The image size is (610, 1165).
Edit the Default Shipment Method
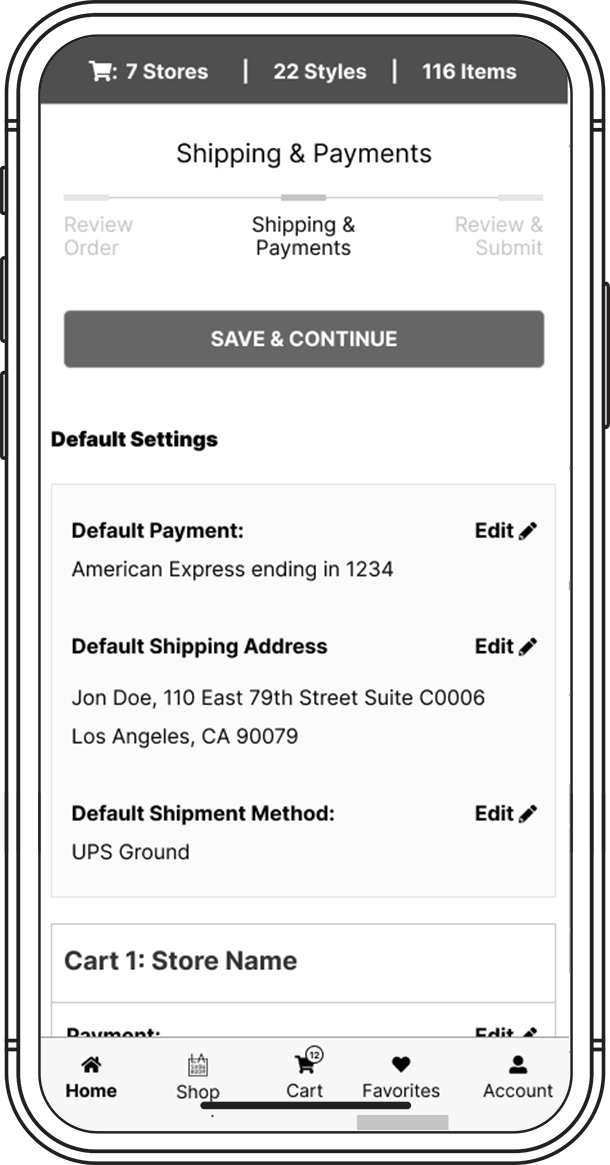point(505,814)
